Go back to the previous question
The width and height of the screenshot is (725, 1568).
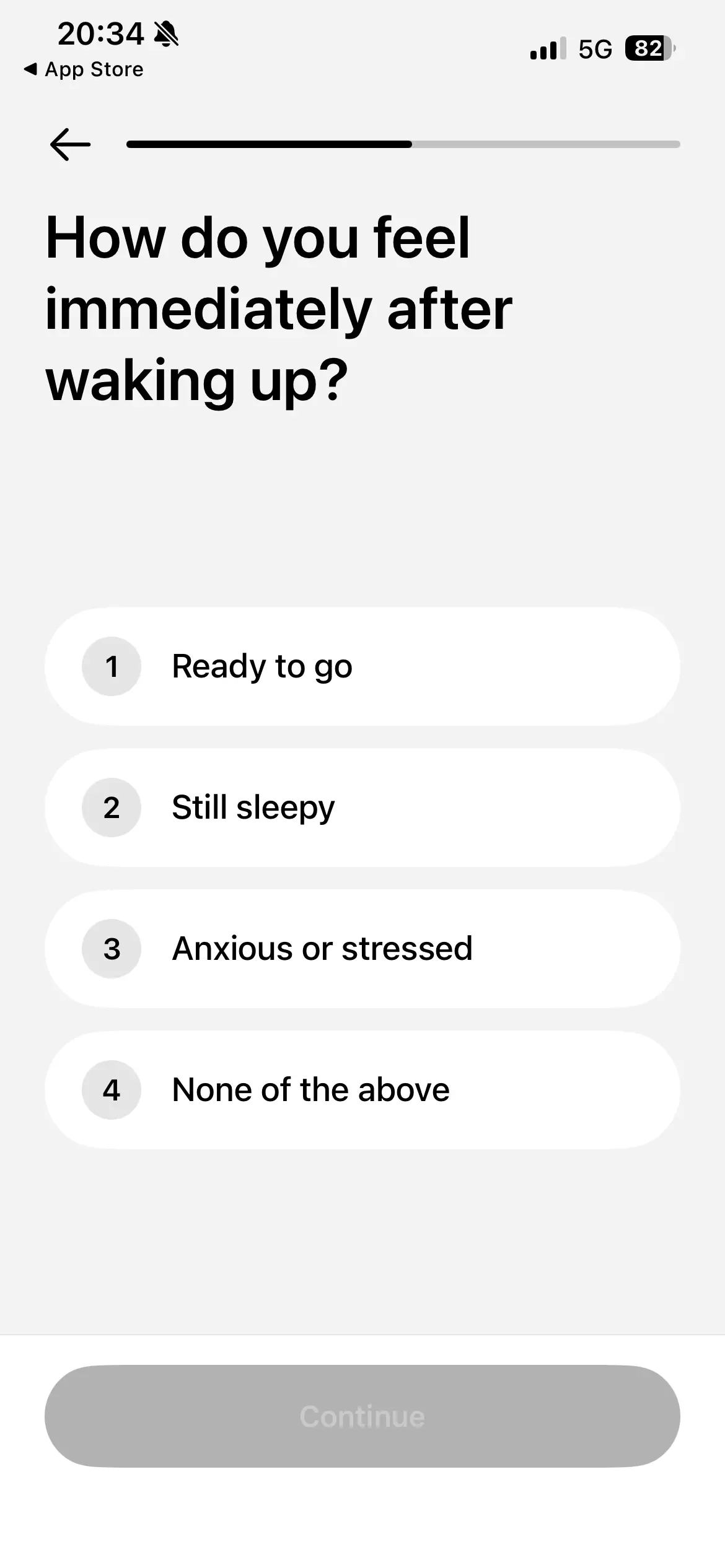70,144
